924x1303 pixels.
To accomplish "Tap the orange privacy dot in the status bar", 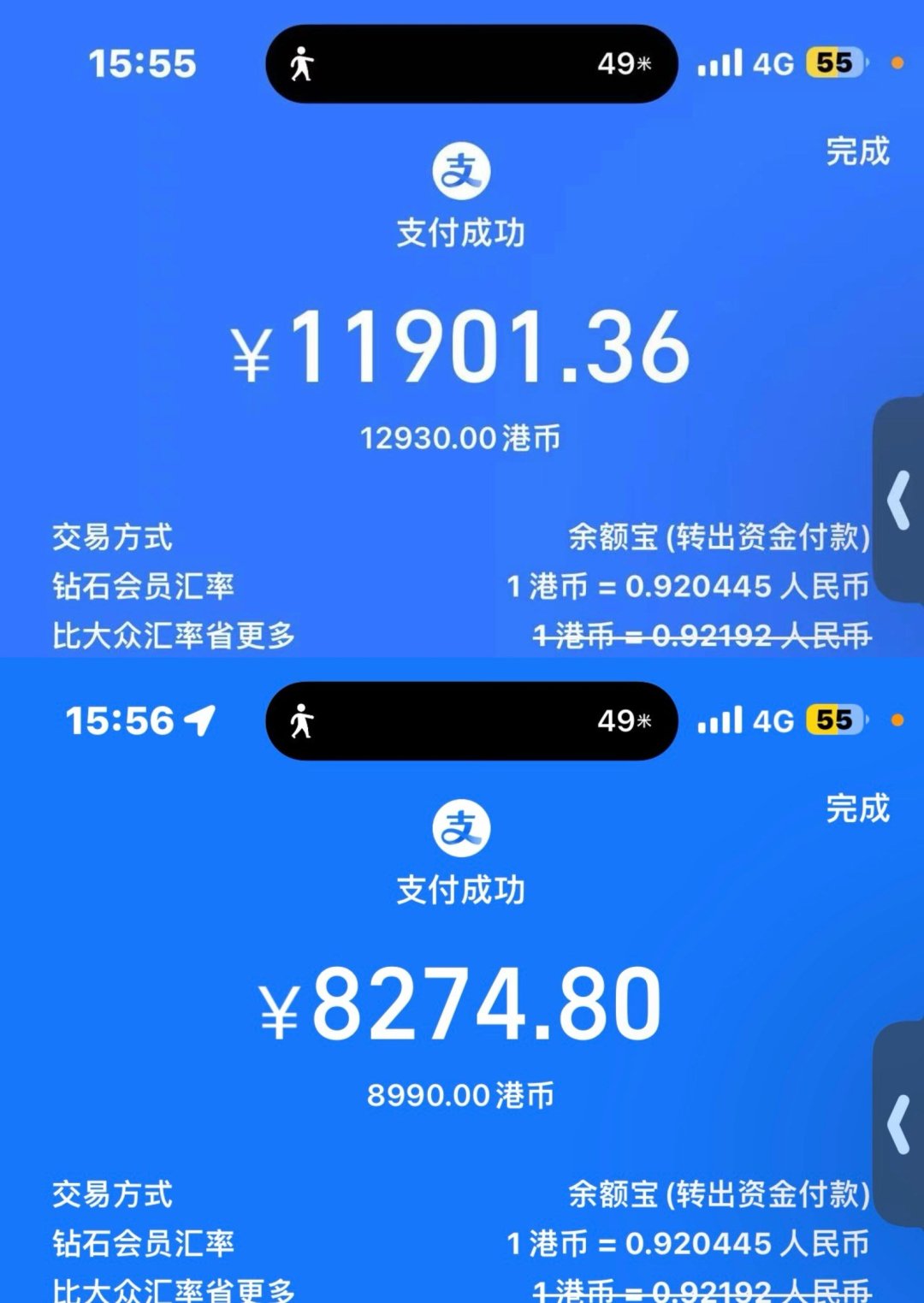I will [x=897, y=64].
